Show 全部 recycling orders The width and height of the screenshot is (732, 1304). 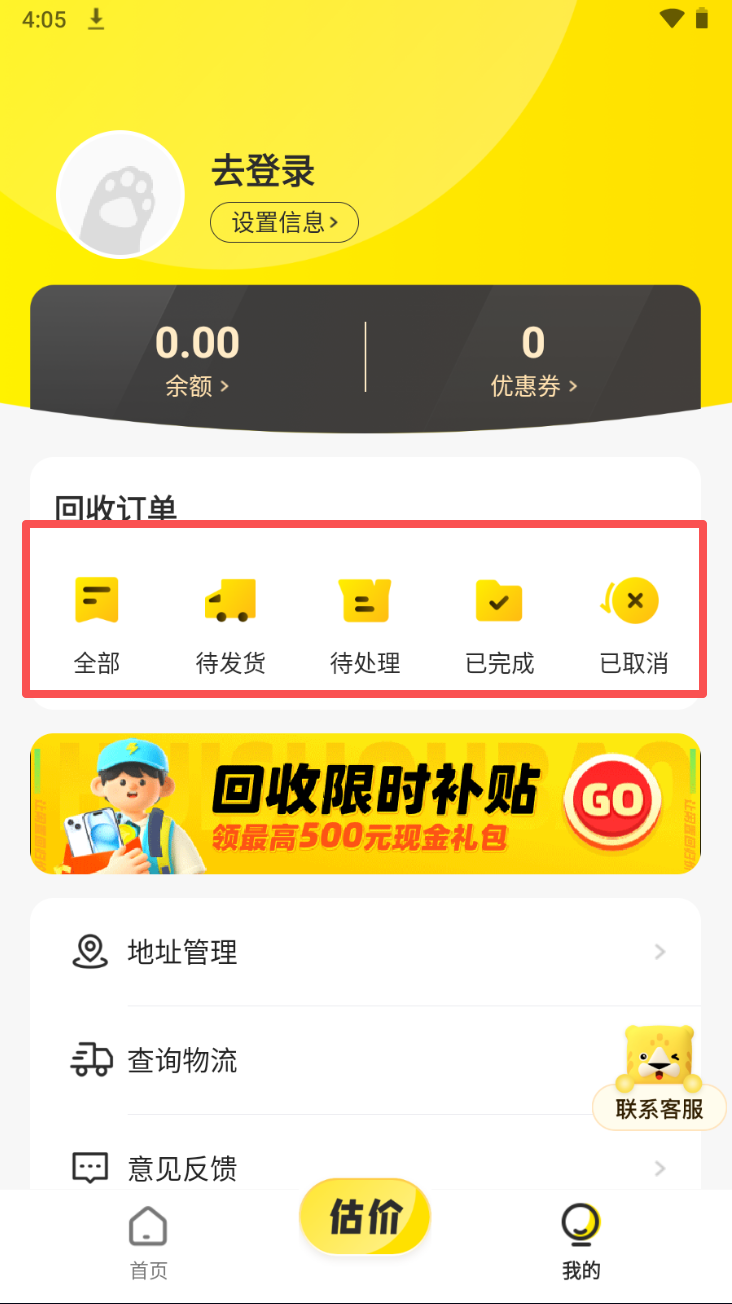click(97, 620)
